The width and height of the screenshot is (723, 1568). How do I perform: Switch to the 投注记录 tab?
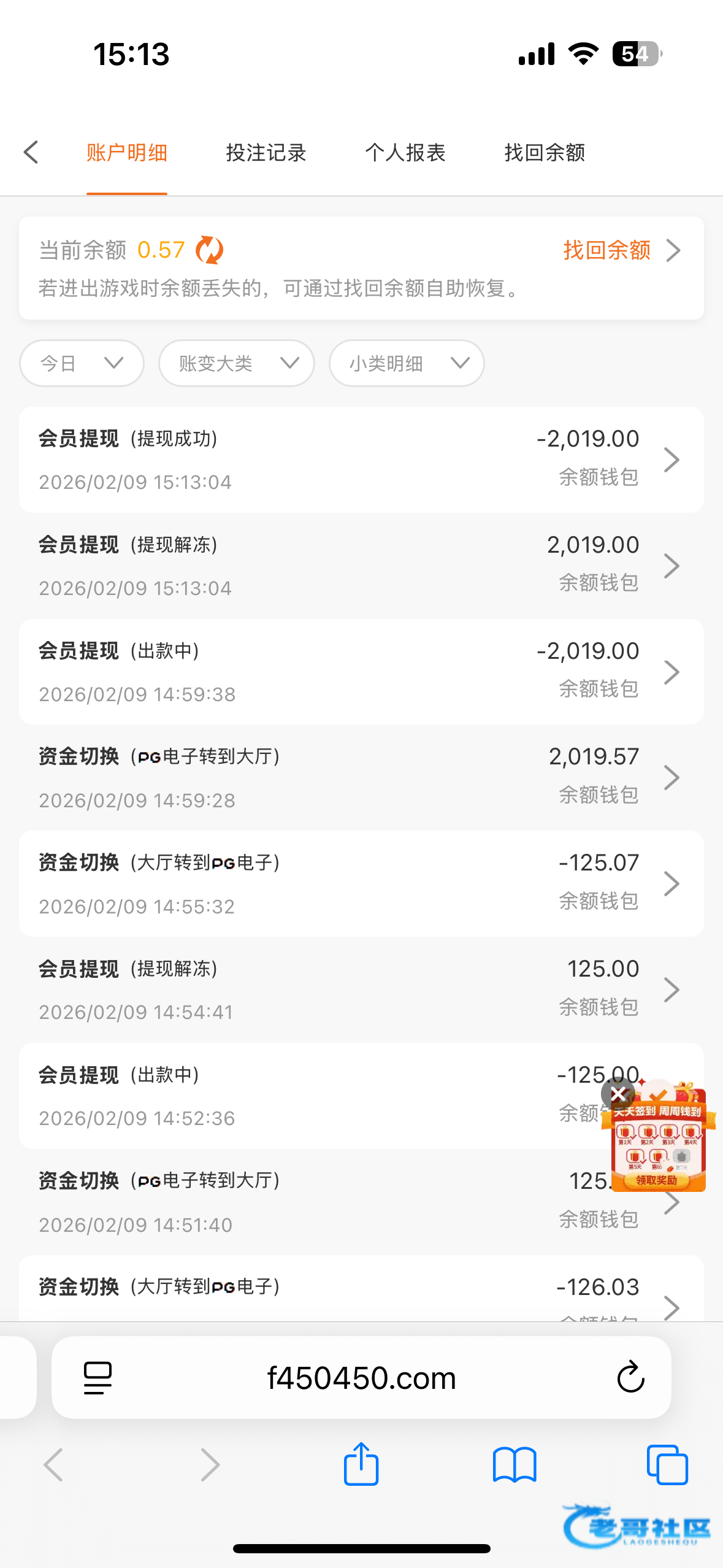pyautogui.click(x=266, y=152)
